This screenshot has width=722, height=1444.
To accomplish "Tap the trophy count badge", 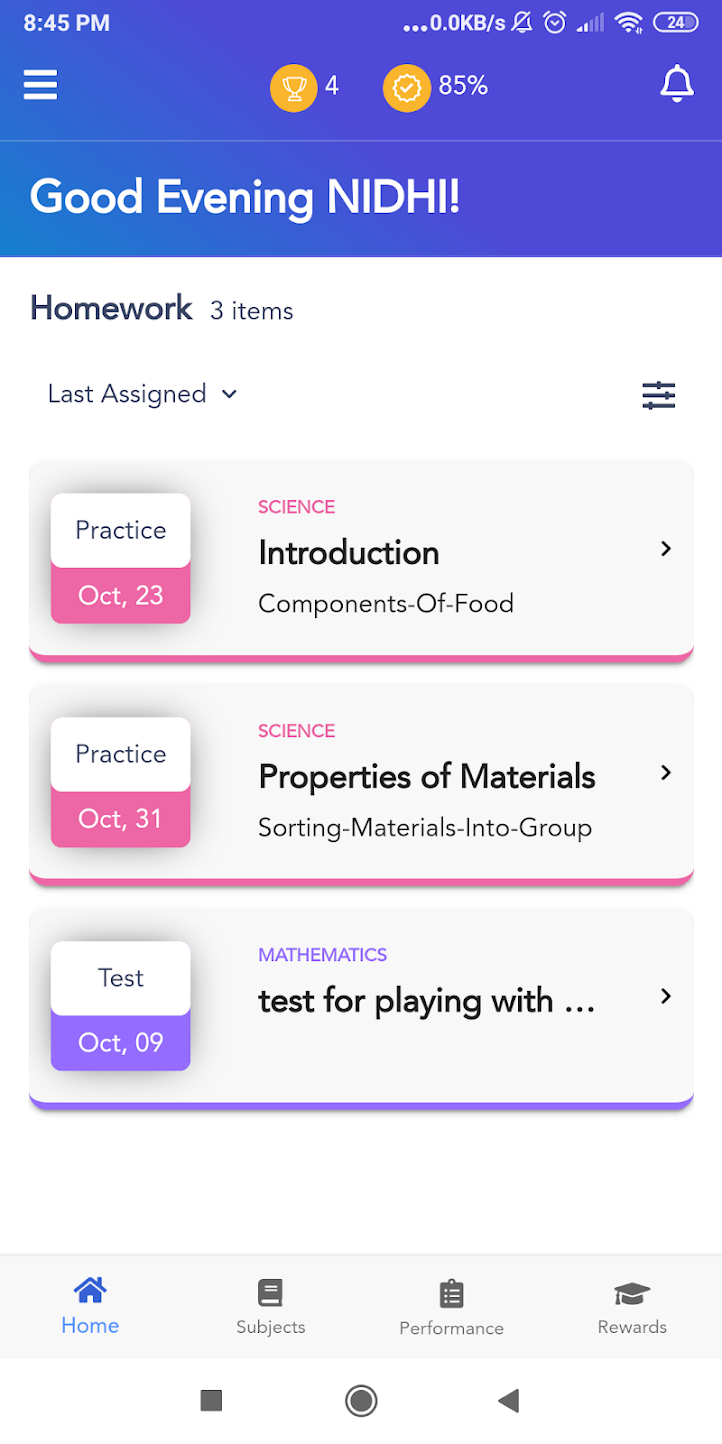I will click(305, 87).
